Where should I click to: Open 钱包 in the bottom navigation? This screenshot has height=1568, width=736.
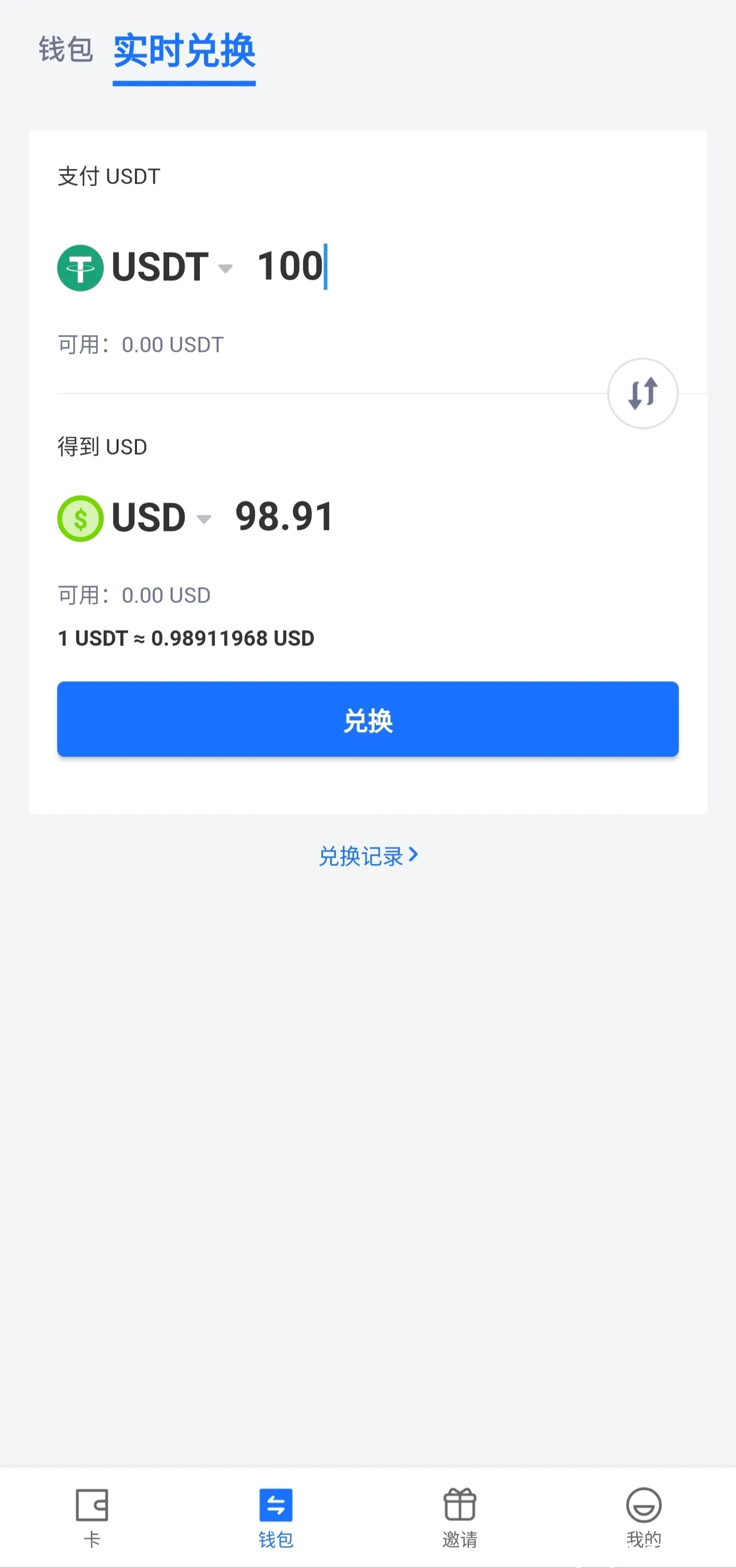pos(275,1517)
